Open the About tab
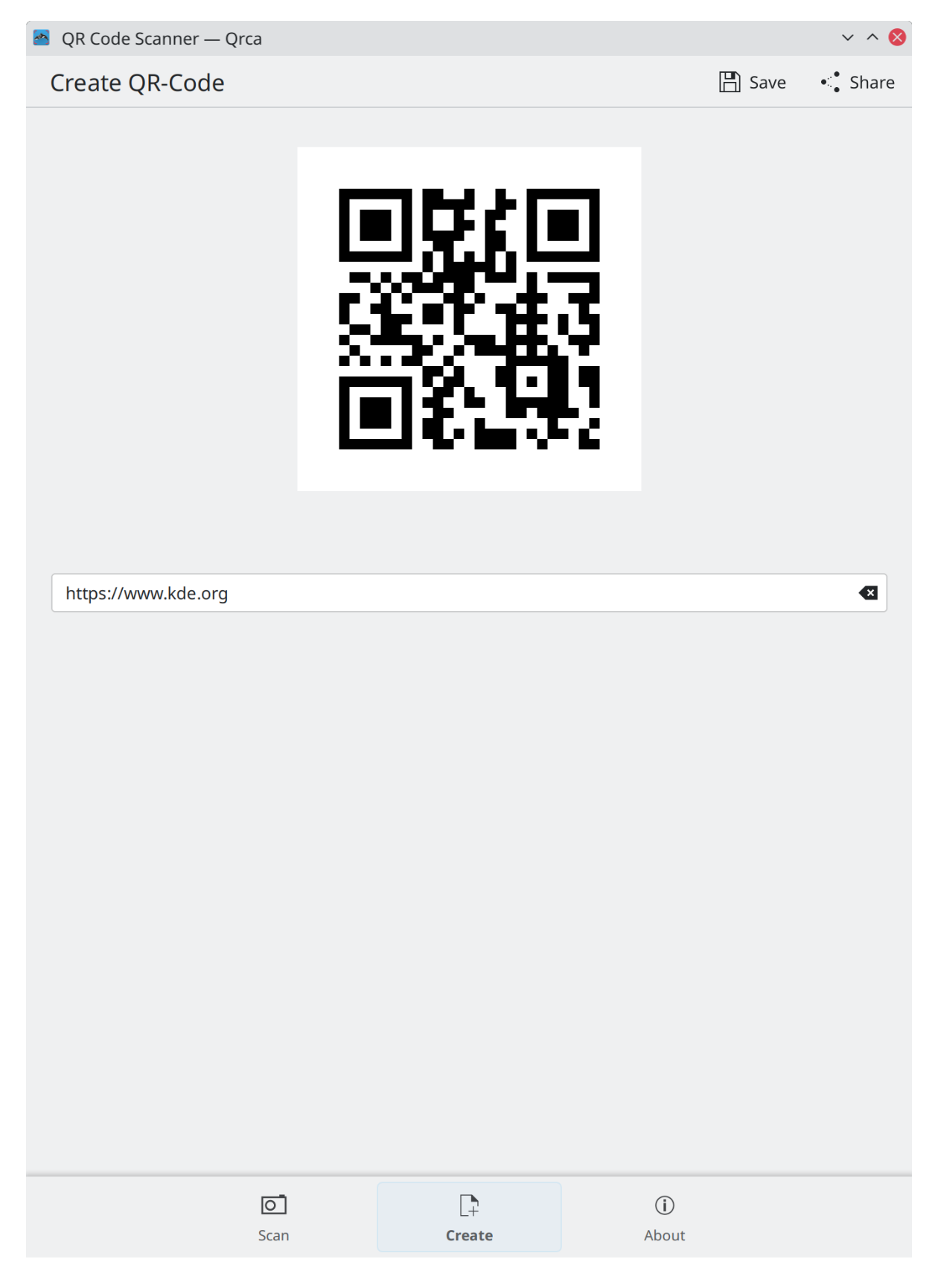This screenshot has height=1288, width=938. point(664,1217)
